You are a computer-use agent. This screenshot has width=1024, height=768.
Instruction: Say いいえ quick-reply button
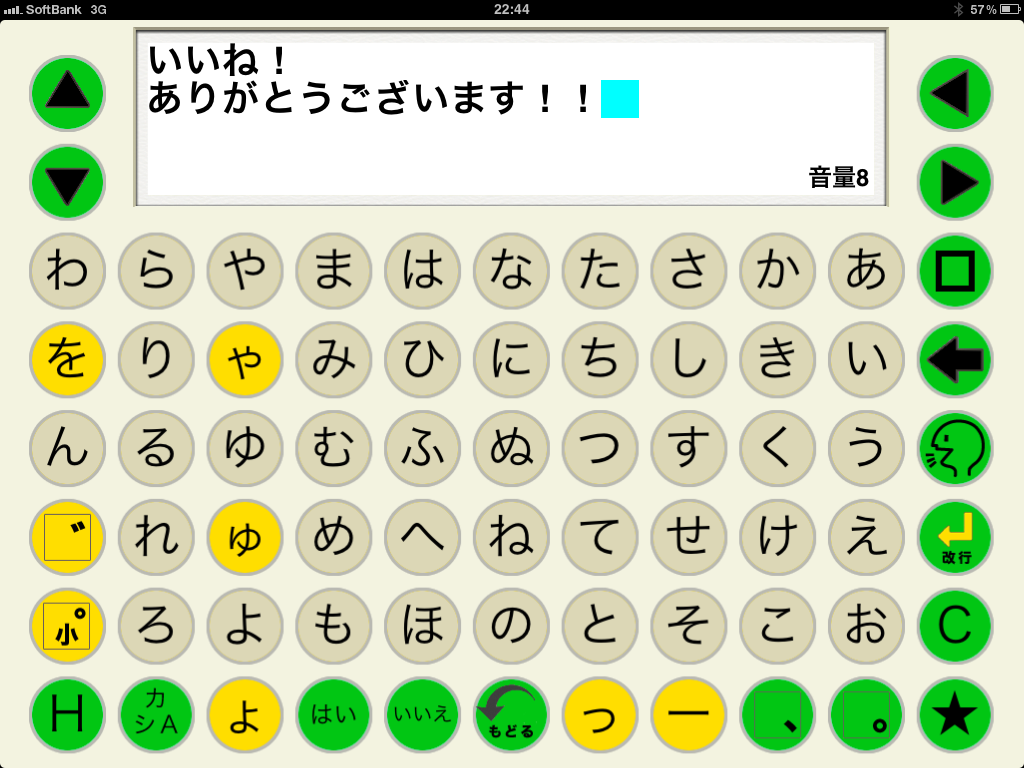tap(423, 715)
